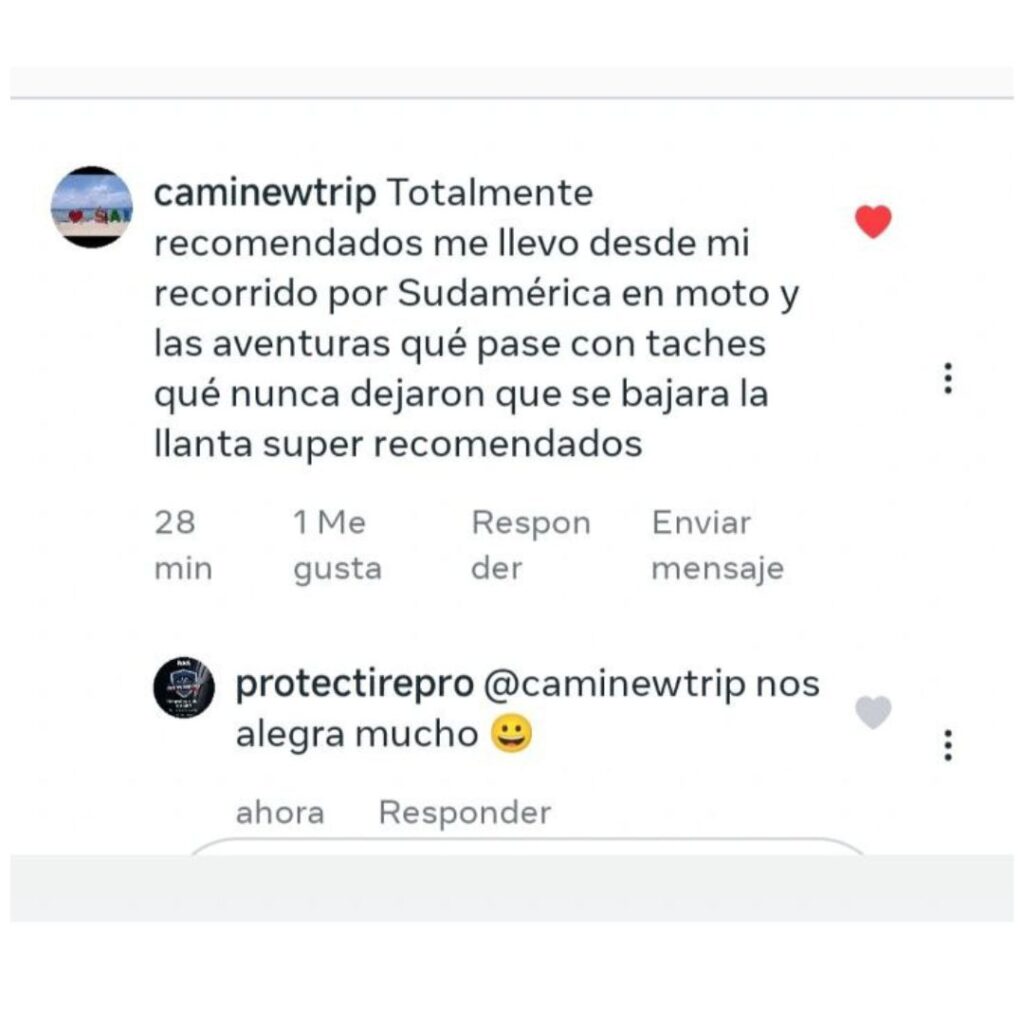
Task: Open protectirepro's profile picture
Action: pos(184,686)
